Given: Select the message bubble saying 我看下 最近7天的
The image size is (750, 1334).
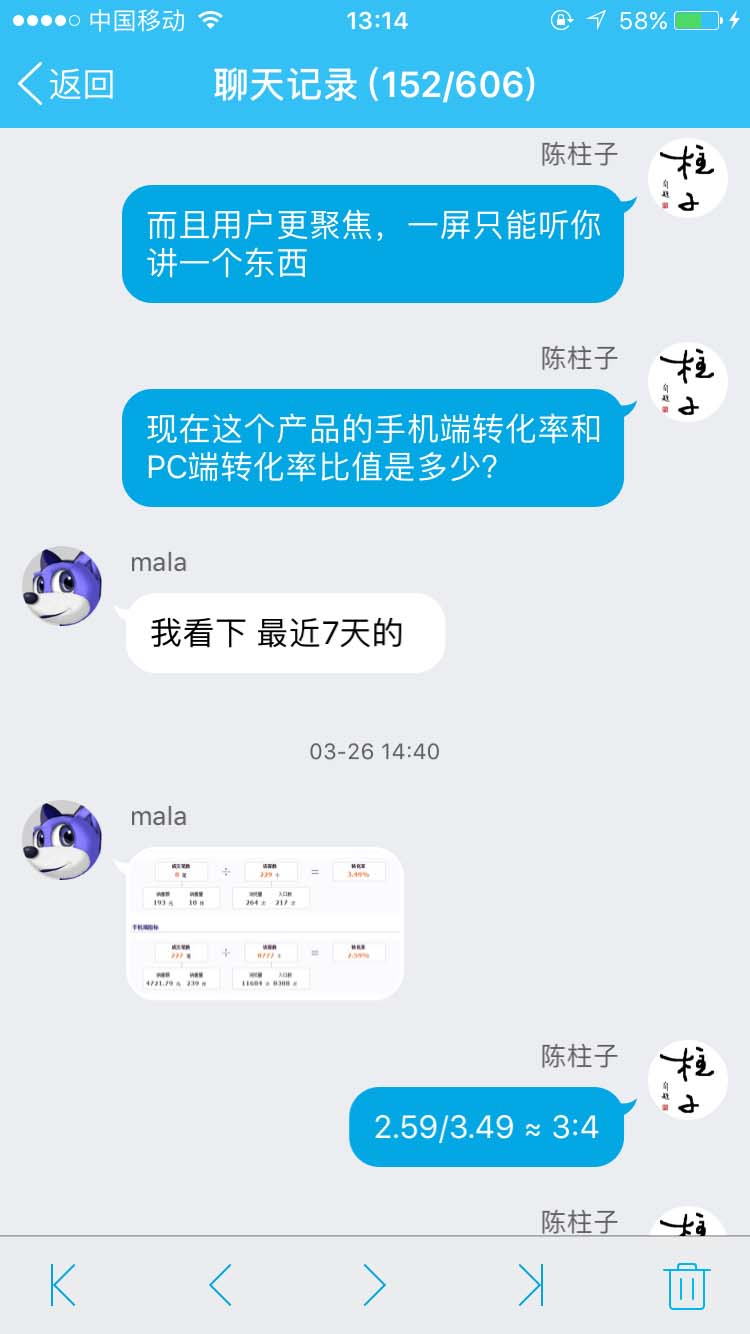Looking at the screenshot, I should click(x=283, y=632).
